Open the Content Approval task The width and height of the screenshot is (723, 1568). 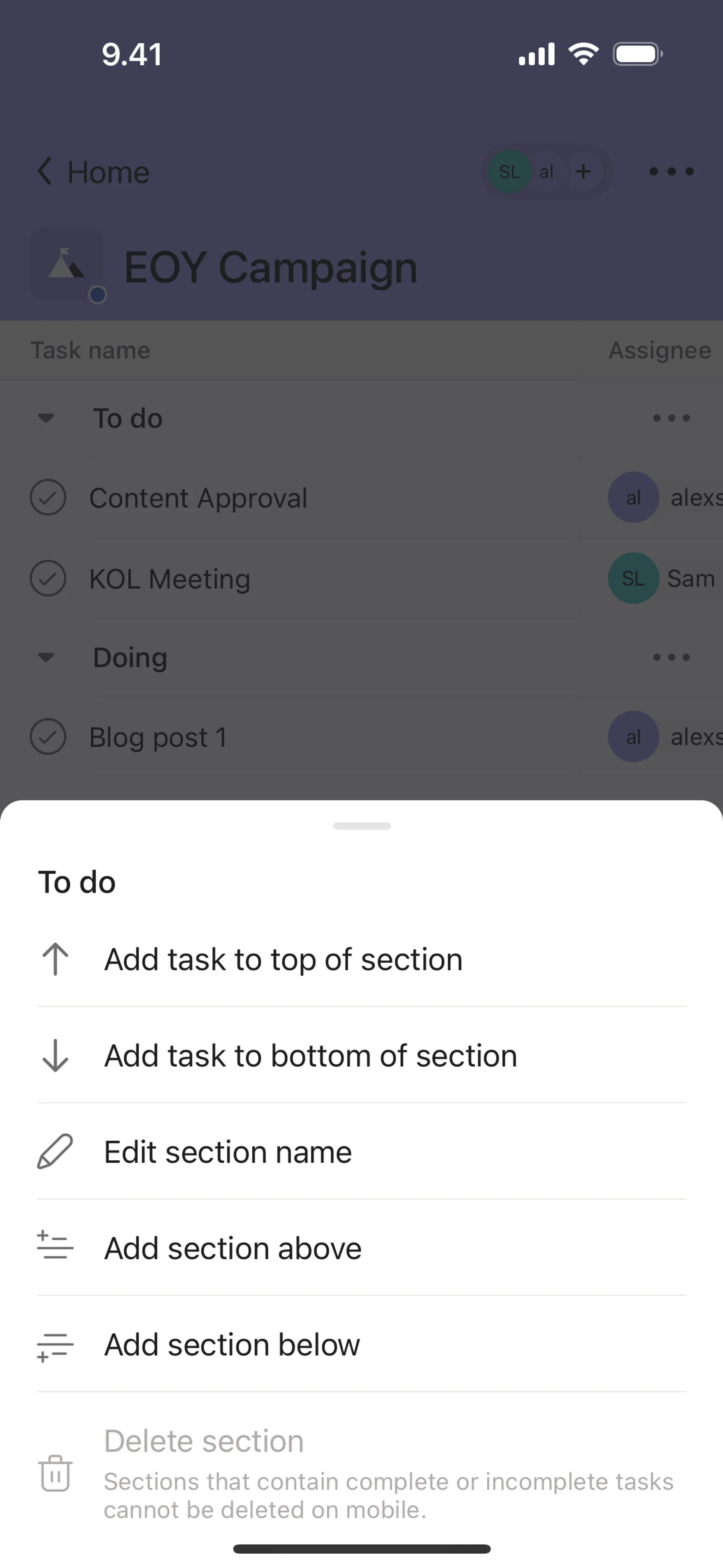(198, 498)
